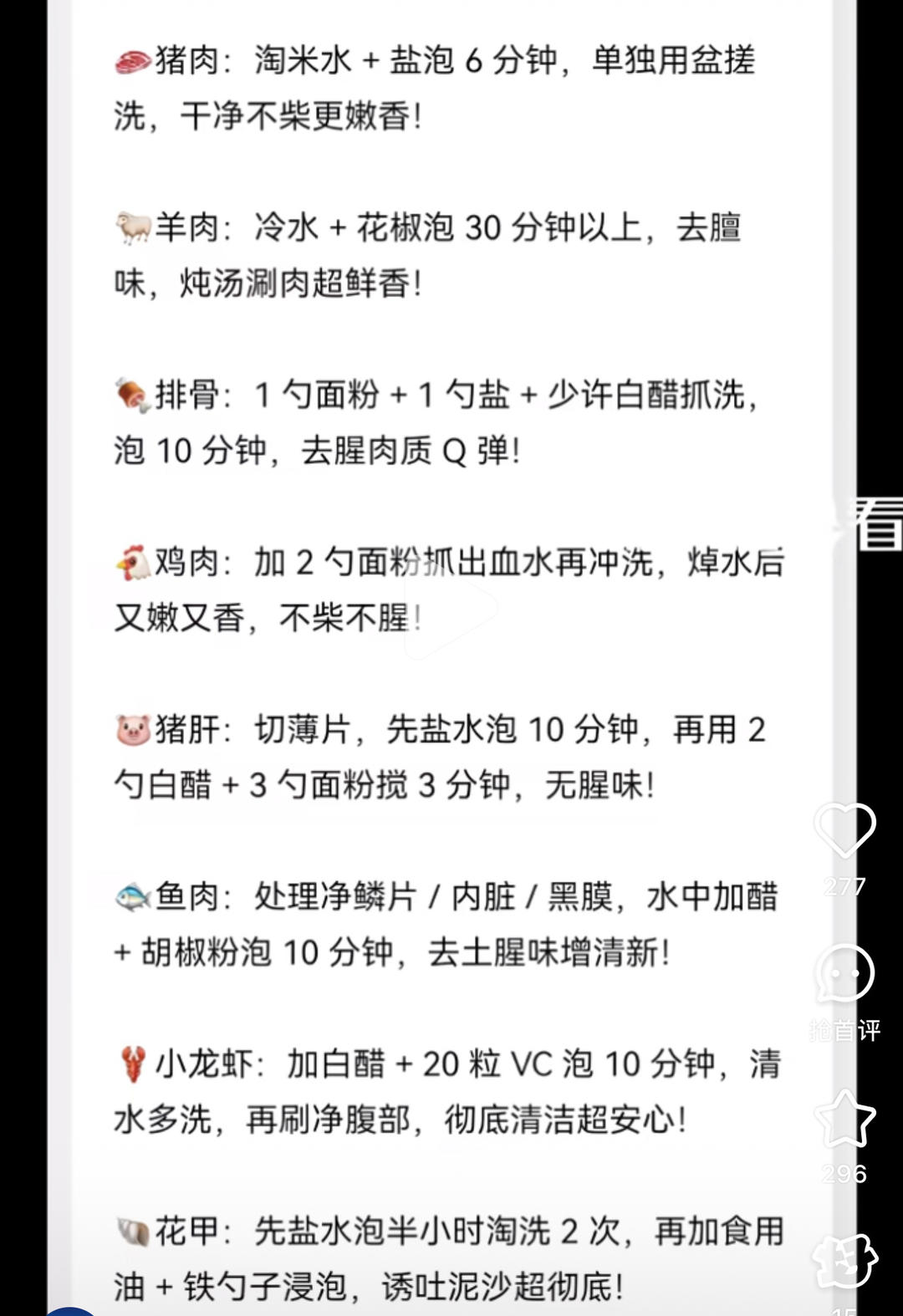Add the video to favorites with the star
Image resolution: width=903 pixels, height=1316 pixels.
(x=844, y=1120)
